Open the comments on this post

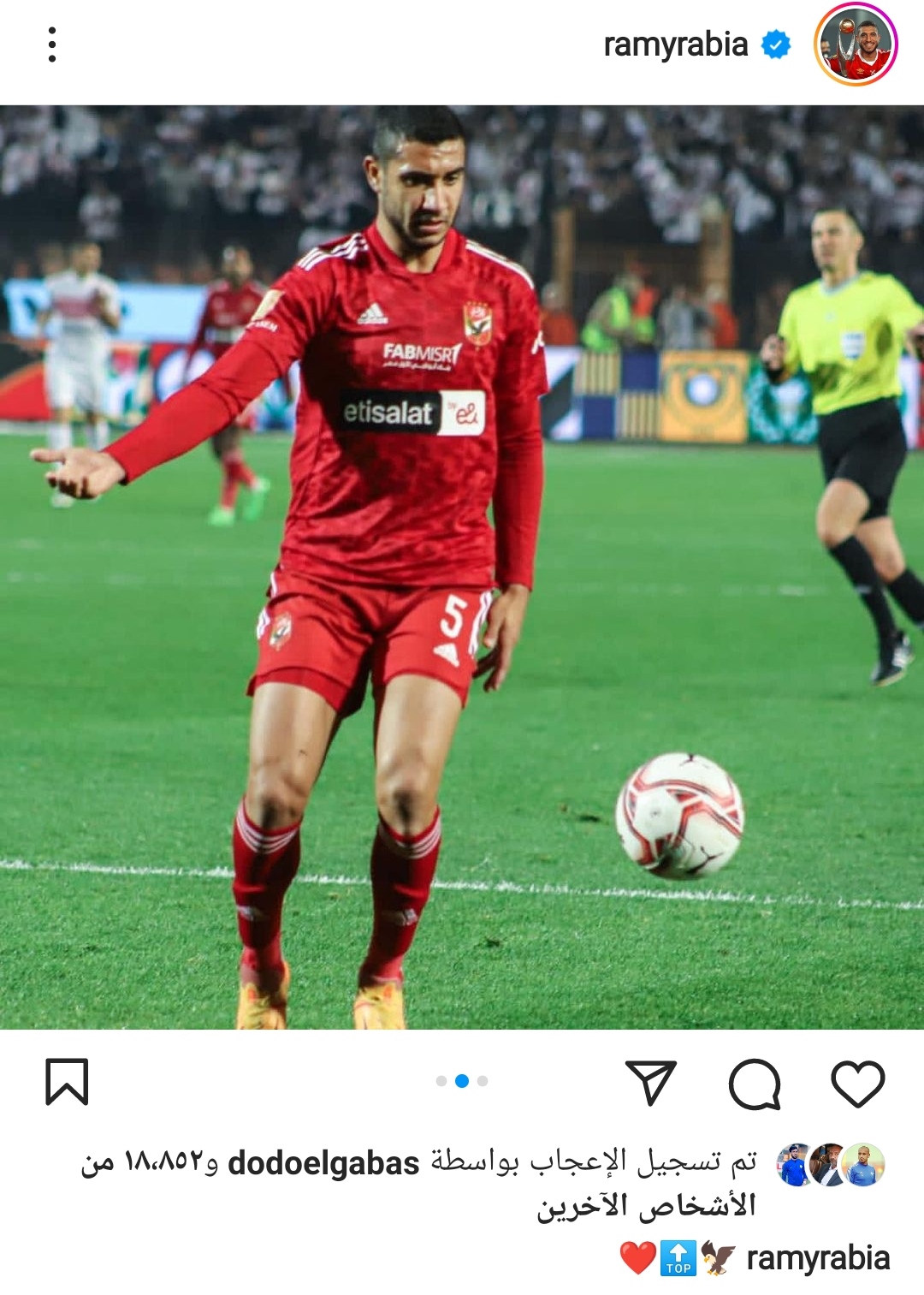click(754, 1083)
